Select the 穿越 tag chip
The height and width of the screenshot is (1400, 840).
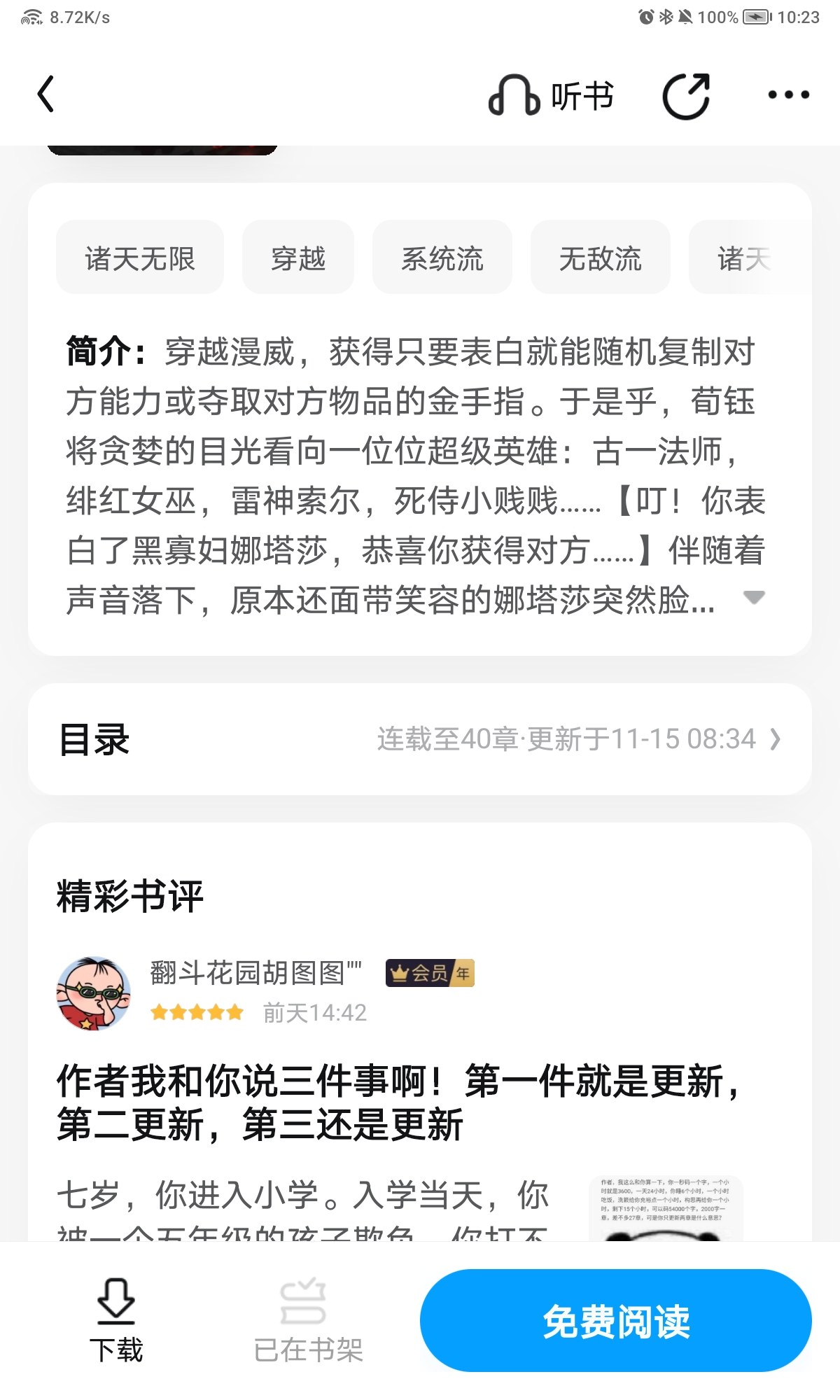click(x=298, y=258)
